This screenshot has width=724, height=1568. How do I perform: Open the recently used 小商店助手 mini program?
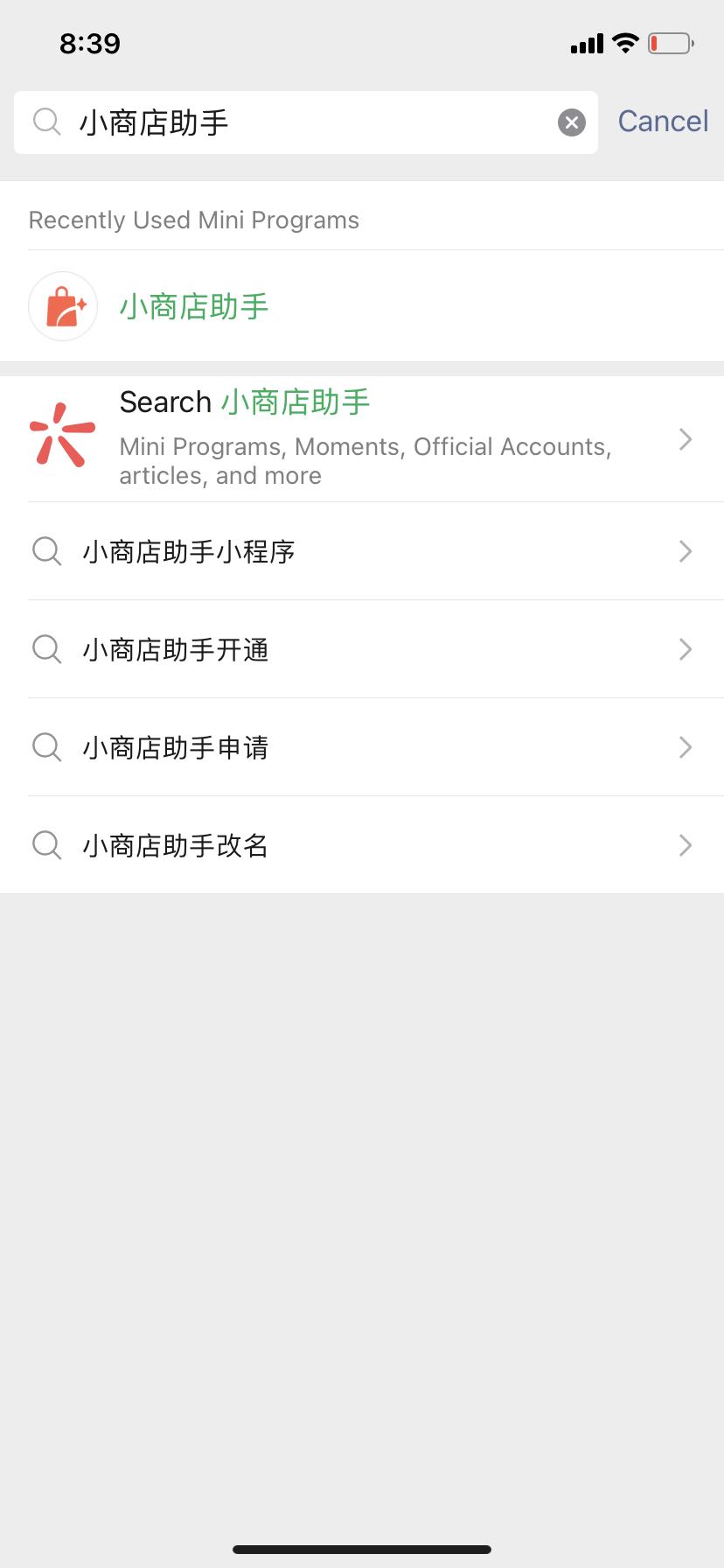point(192,306)
